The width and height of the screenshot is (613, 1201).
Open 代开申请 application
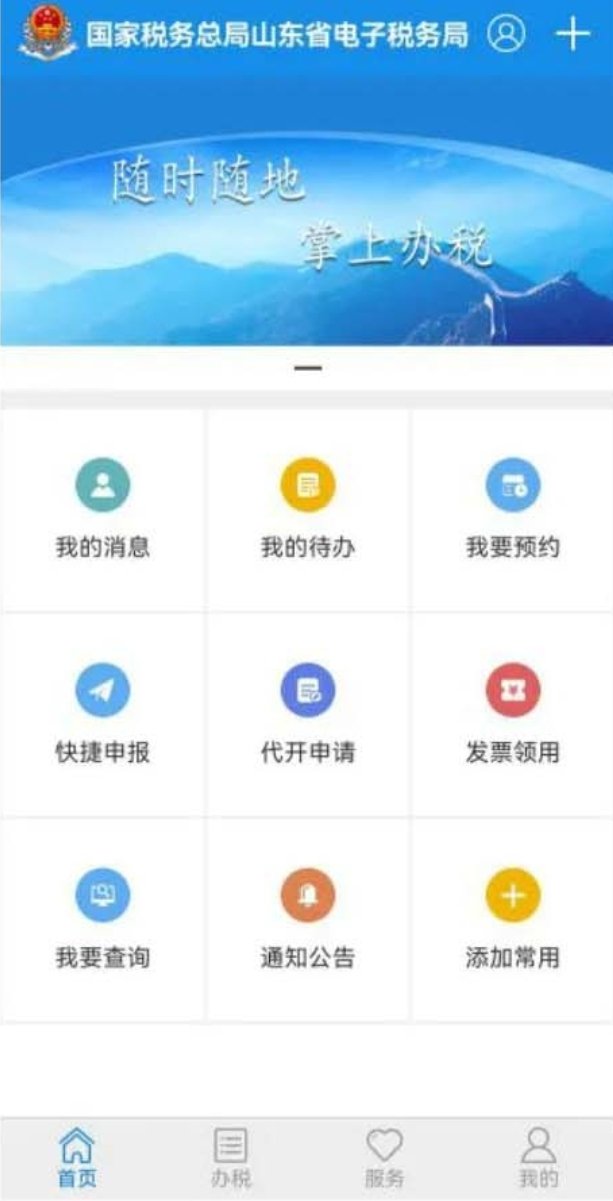(x=307, y=714)
